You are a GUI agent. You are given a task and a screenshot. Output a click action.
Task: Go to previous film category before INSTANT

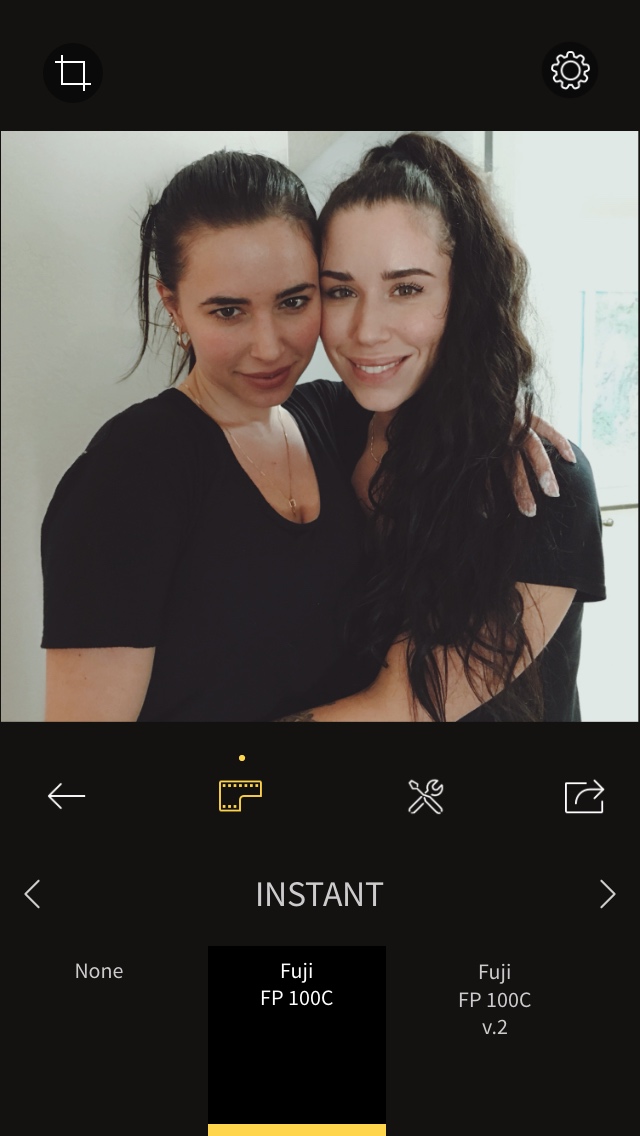32,894
